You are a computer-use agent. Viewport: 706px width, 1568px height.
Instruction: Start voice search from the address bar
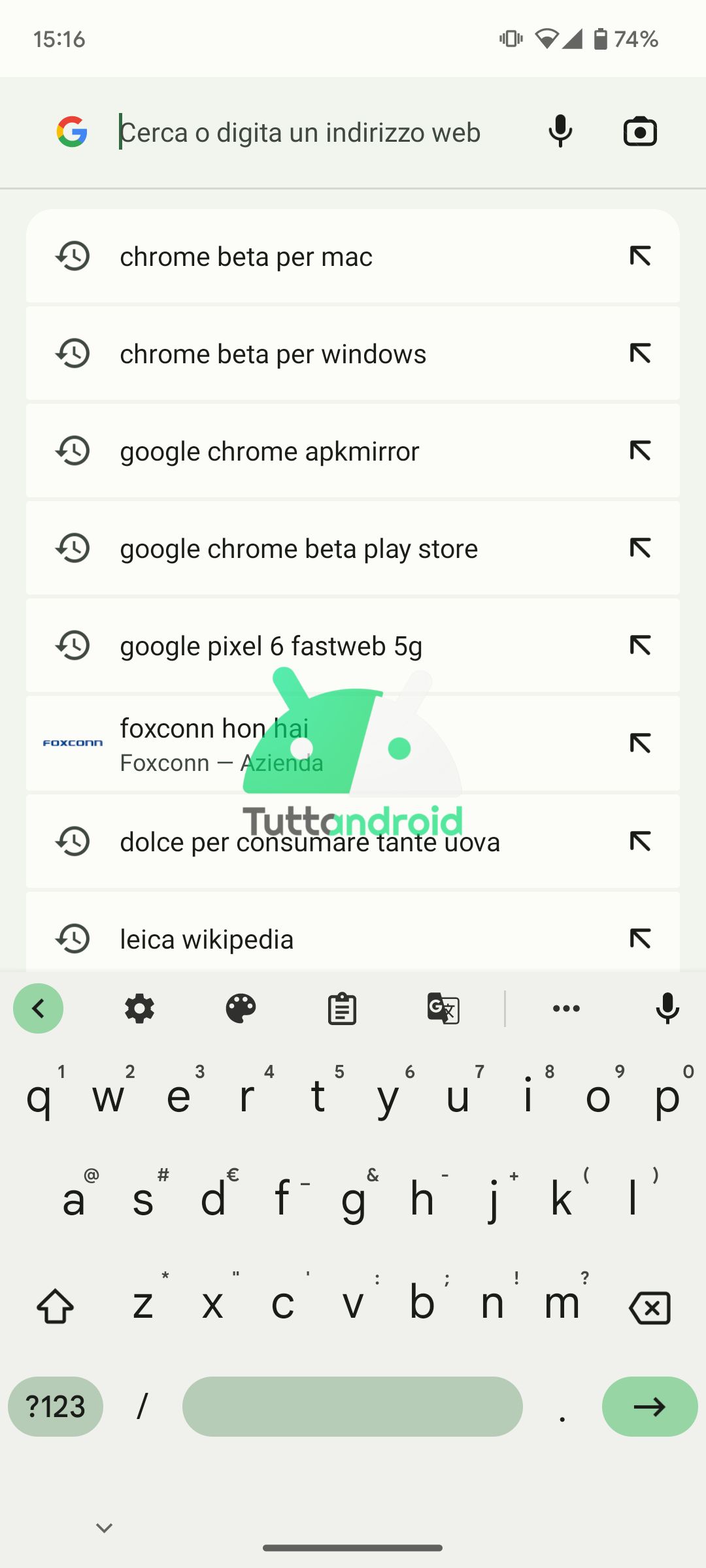tap(560, 131)
